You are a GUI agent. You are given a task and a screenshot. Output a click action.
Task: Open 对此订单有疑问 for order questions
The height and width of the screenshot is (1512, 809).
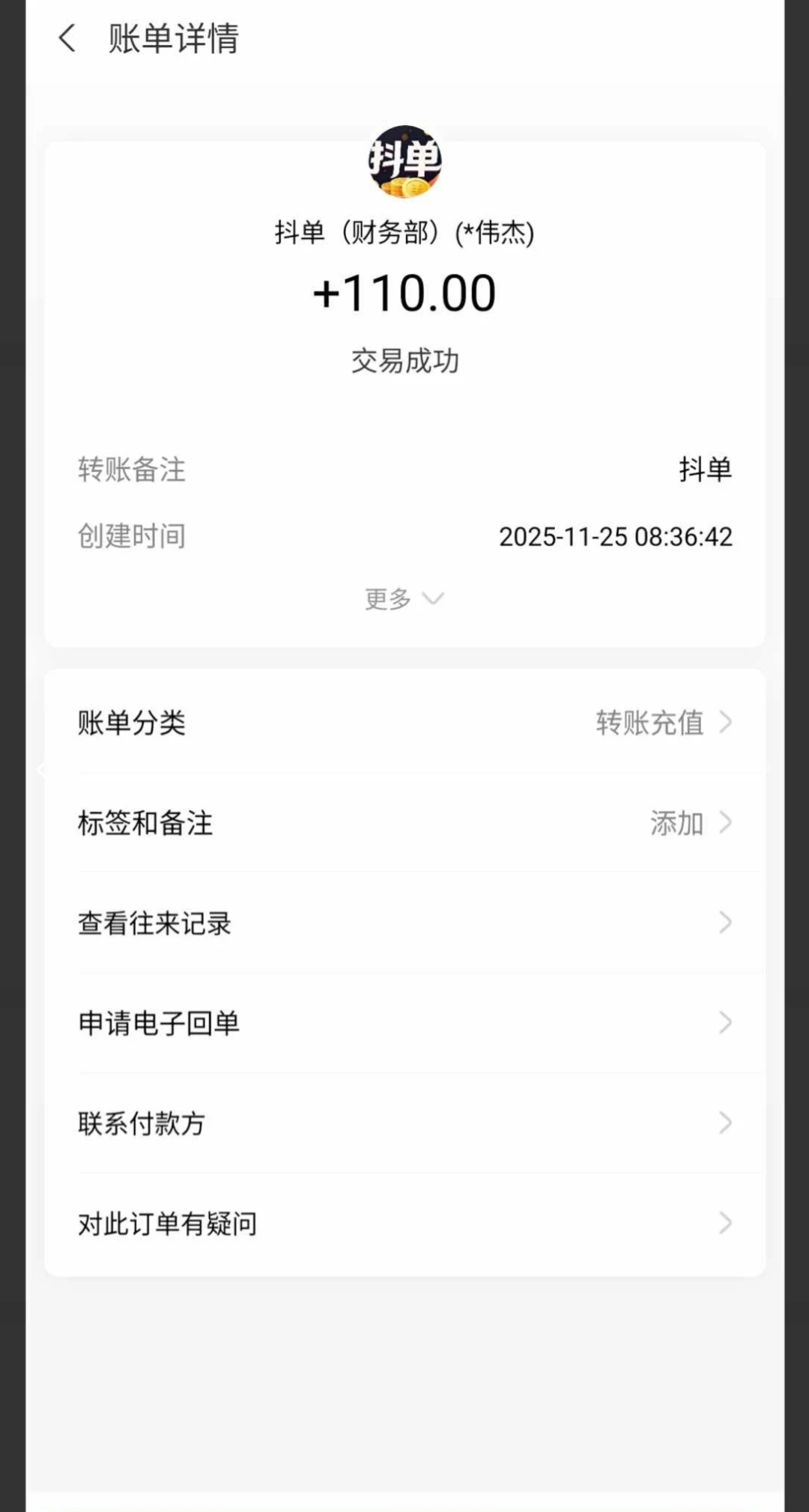coord(166,1224)
